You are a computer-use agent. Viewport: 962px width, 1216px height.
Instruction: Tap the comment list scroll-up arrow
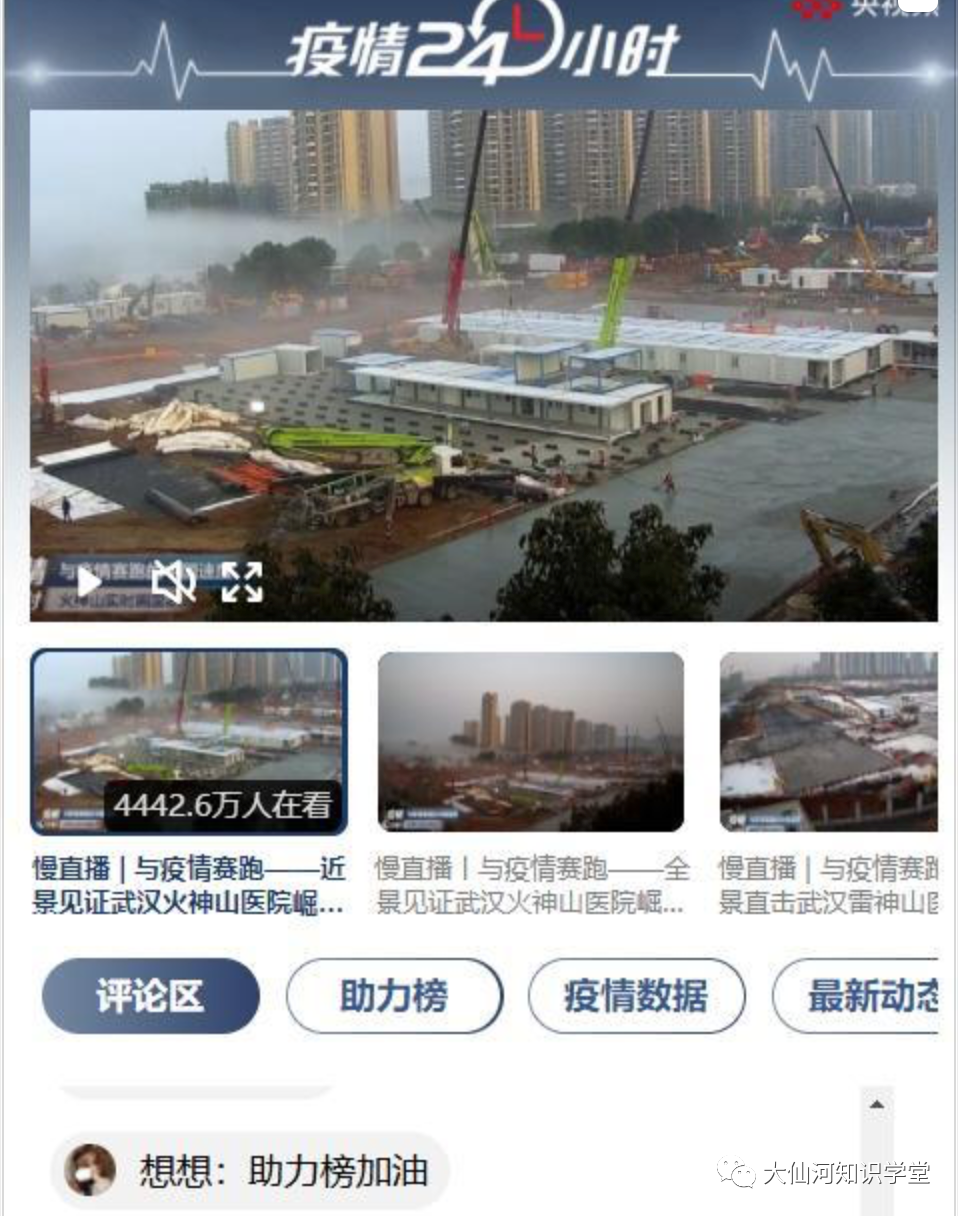877,1105
